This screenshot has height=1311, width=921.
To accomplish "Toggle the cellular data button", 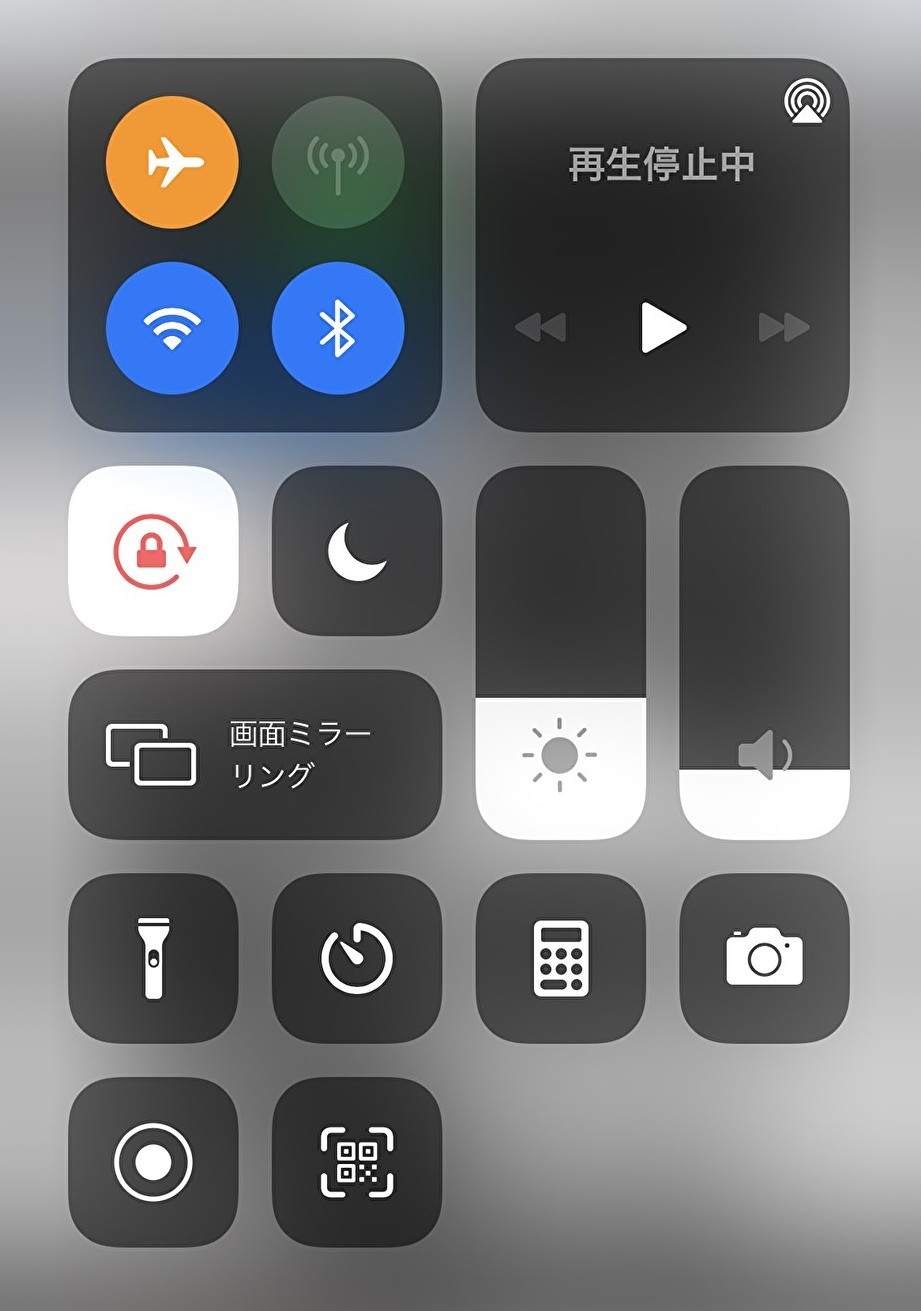I will click(x=338, y=162).
